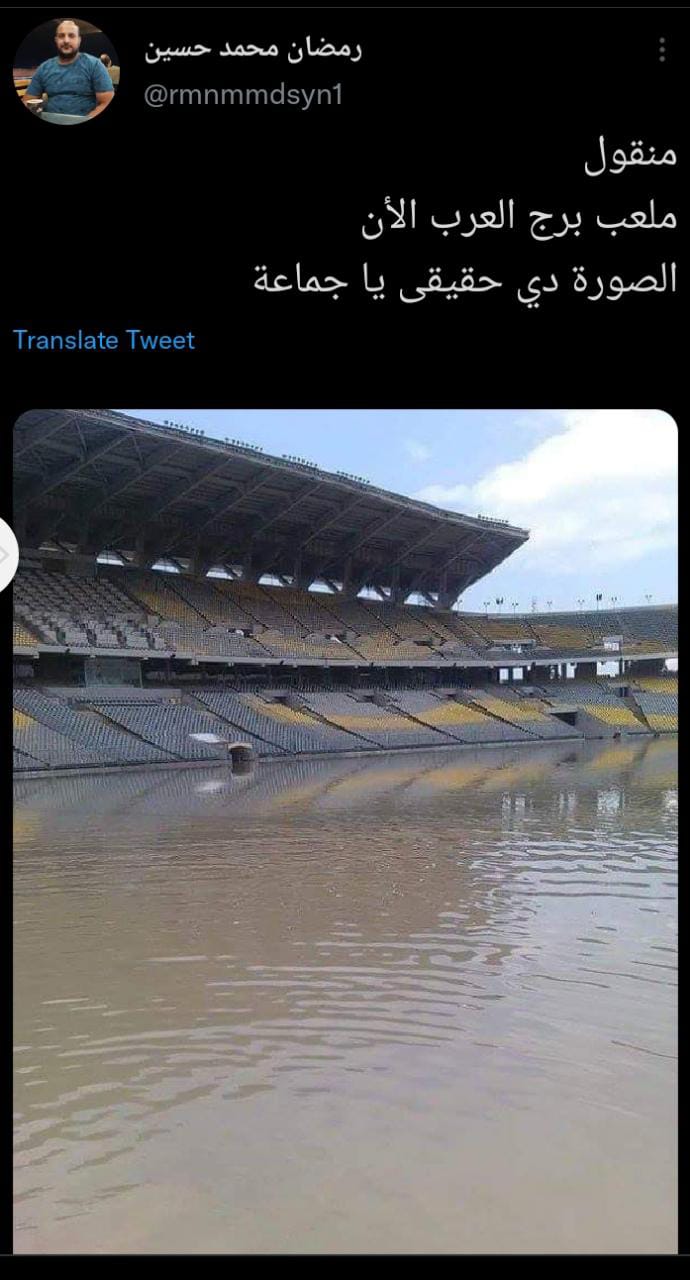Image resolution: width=690 pixels, height=1280 pixels.
Task: Tap Translate Tweet link
Action: pyautogui.click(x=104, y=340)
